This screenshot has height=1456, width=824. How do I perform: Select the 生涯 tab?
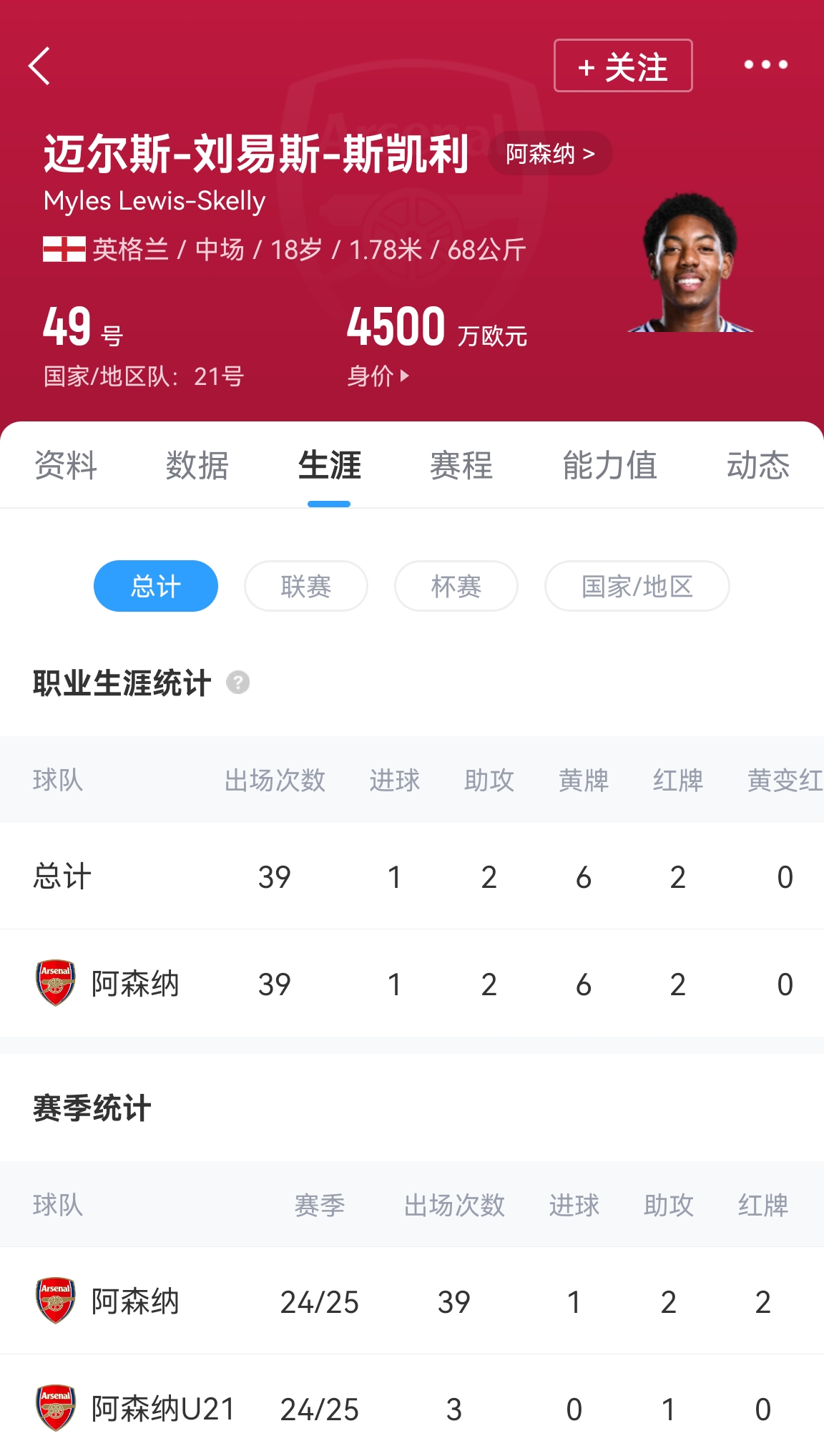tap(329, 466)
